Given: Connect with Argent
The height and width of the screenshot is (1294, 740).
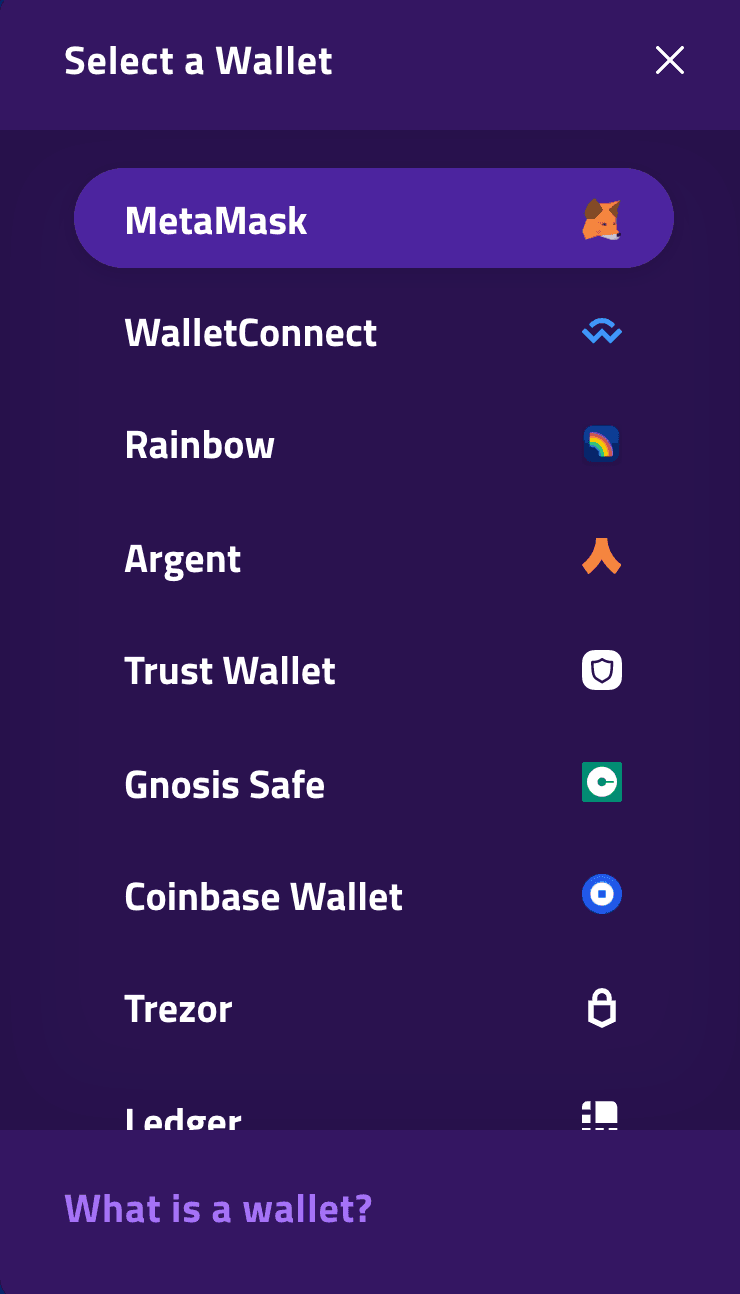Looking at the screenshot, I should pos(374,556).
